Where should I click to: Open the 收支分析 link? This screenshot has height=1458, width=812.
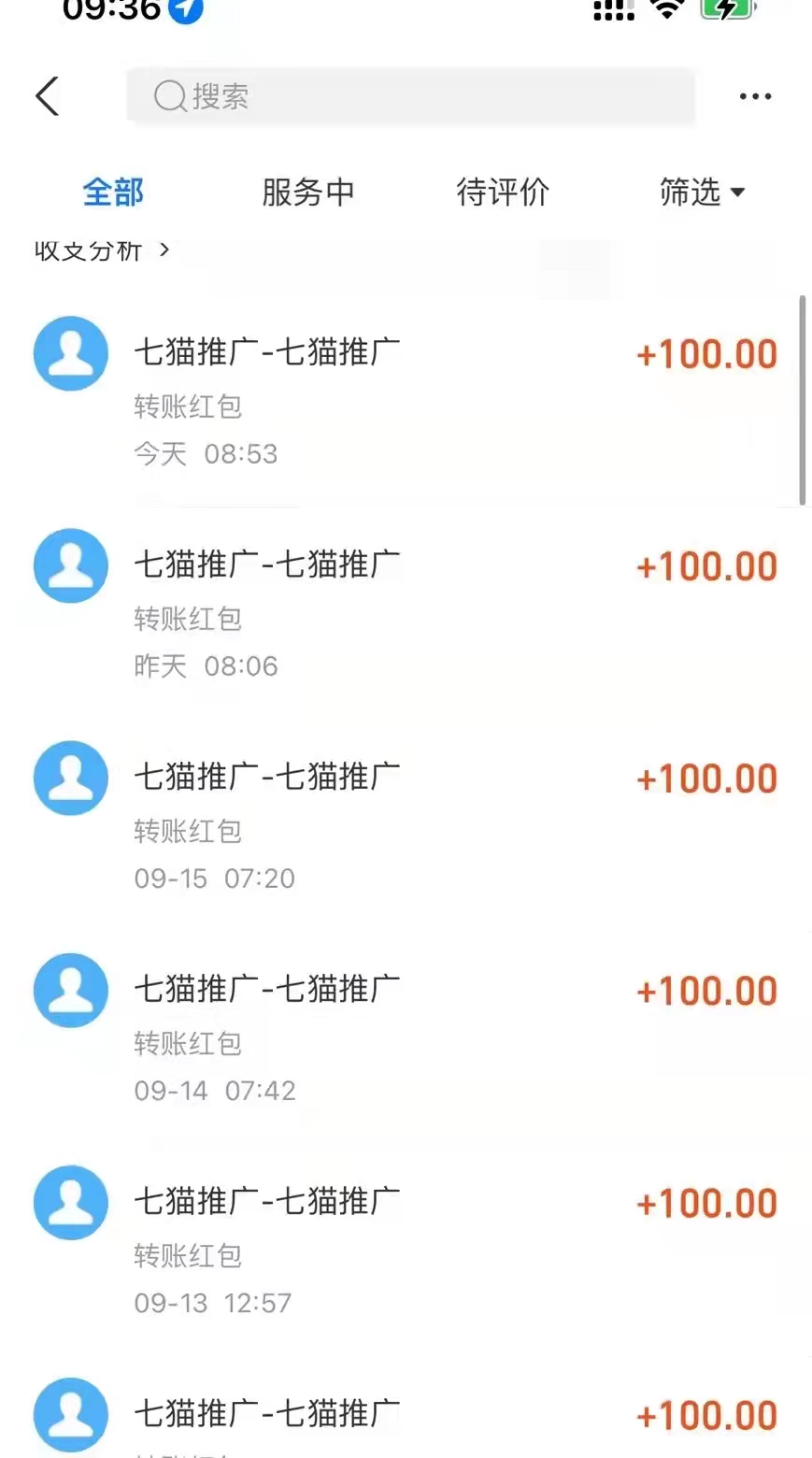pos(102,250)
